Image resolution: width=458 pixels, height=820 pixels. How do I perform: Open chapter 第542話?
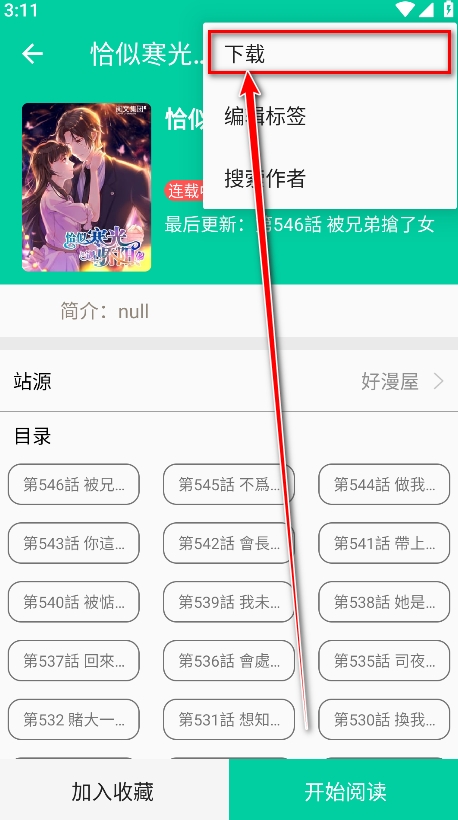click(229, 543)
